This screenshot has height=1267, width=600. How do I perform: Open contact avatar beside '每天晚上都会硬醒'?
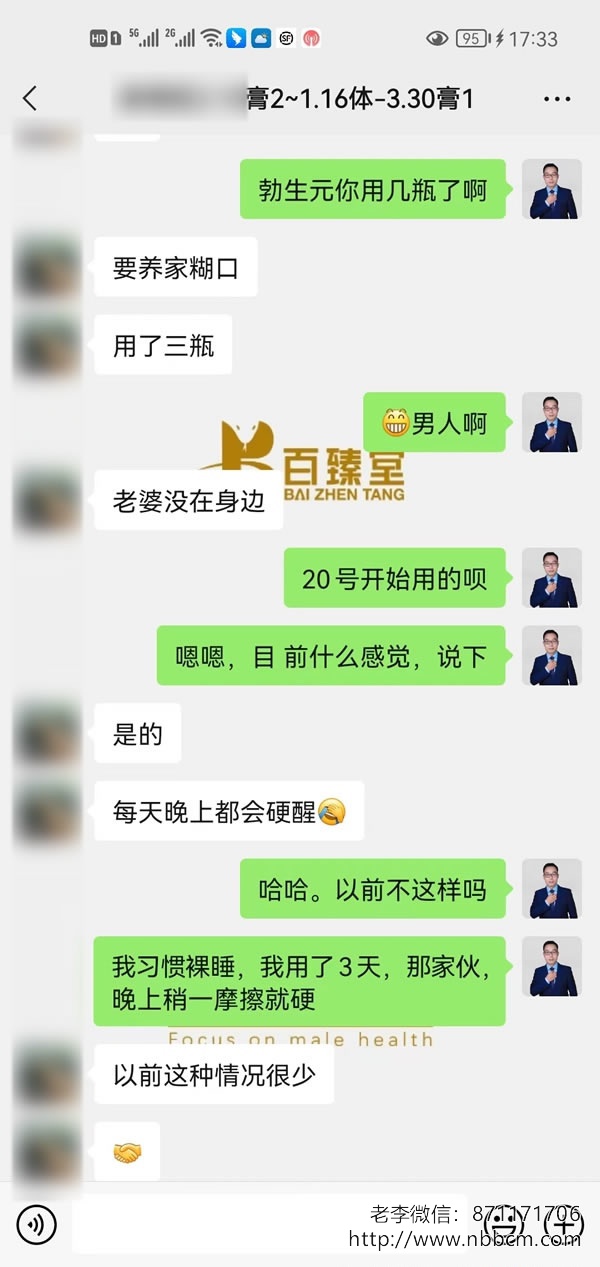pos(46,811)
